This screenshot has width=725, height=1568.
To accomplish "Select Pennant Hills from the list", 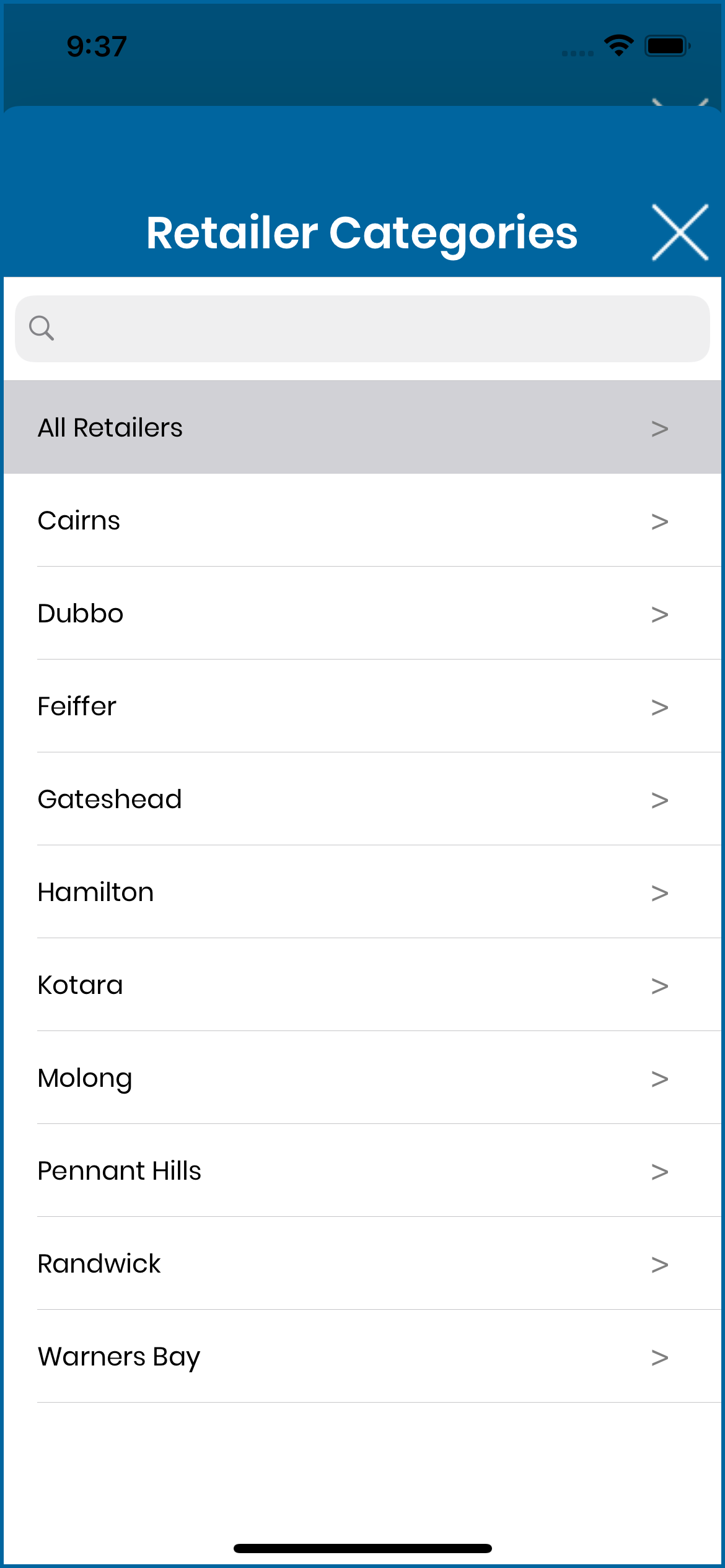I will 362,1170.
